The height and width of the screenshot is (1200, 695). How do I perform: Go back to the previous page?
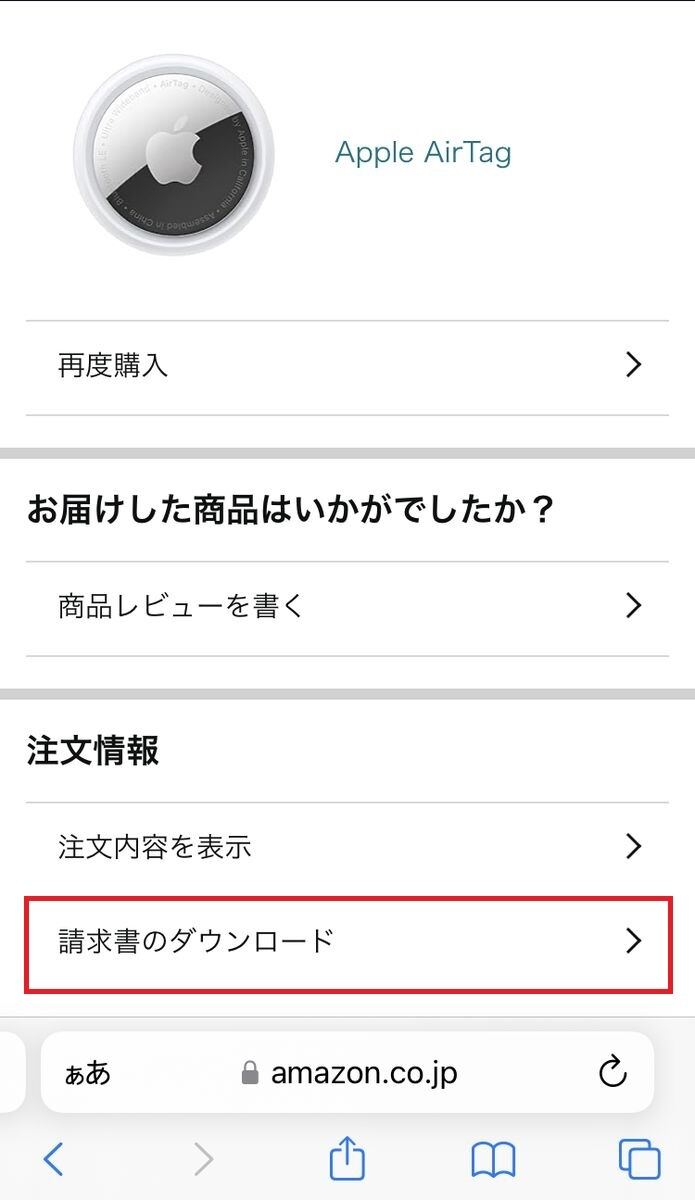pos(54,1160)
